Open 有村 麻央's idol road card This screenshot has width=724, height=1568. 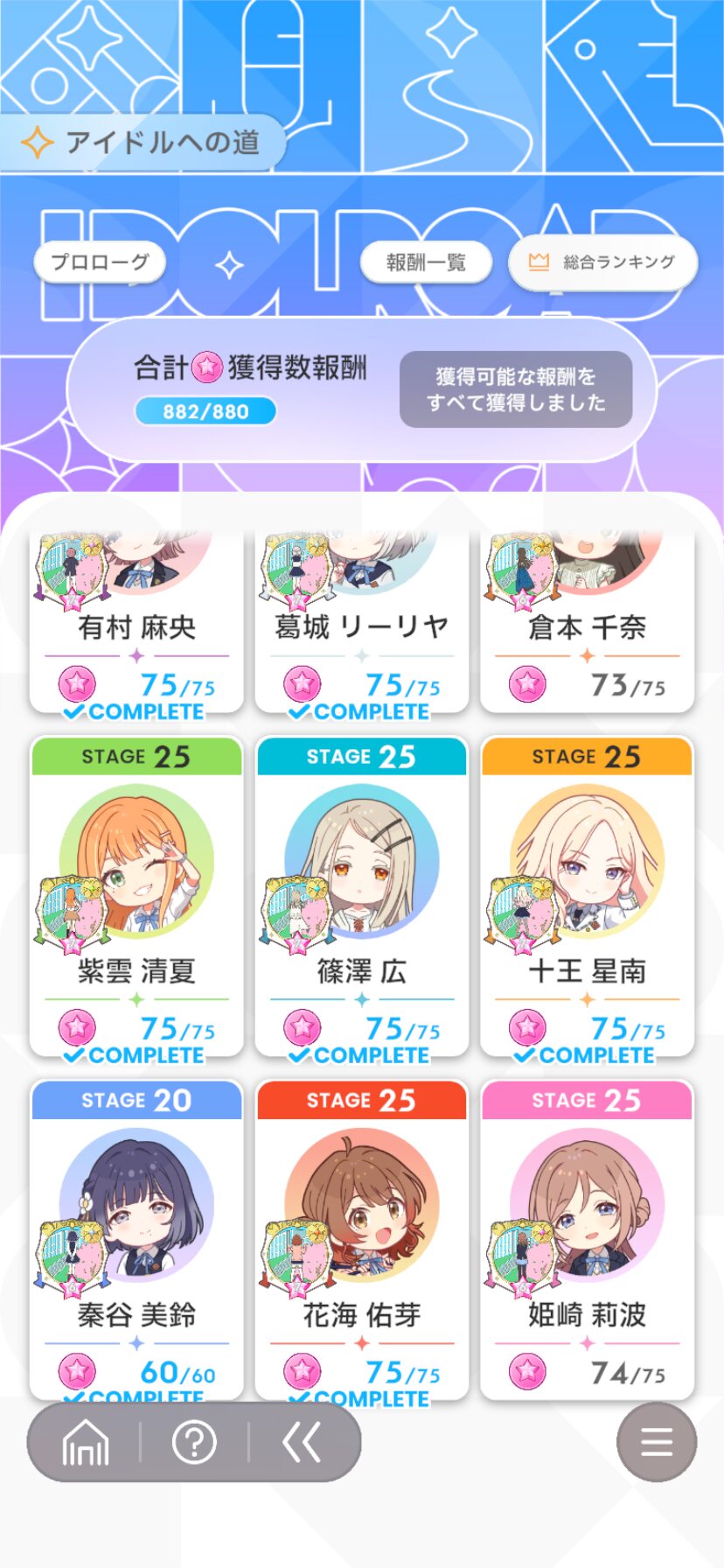point(136,620)
